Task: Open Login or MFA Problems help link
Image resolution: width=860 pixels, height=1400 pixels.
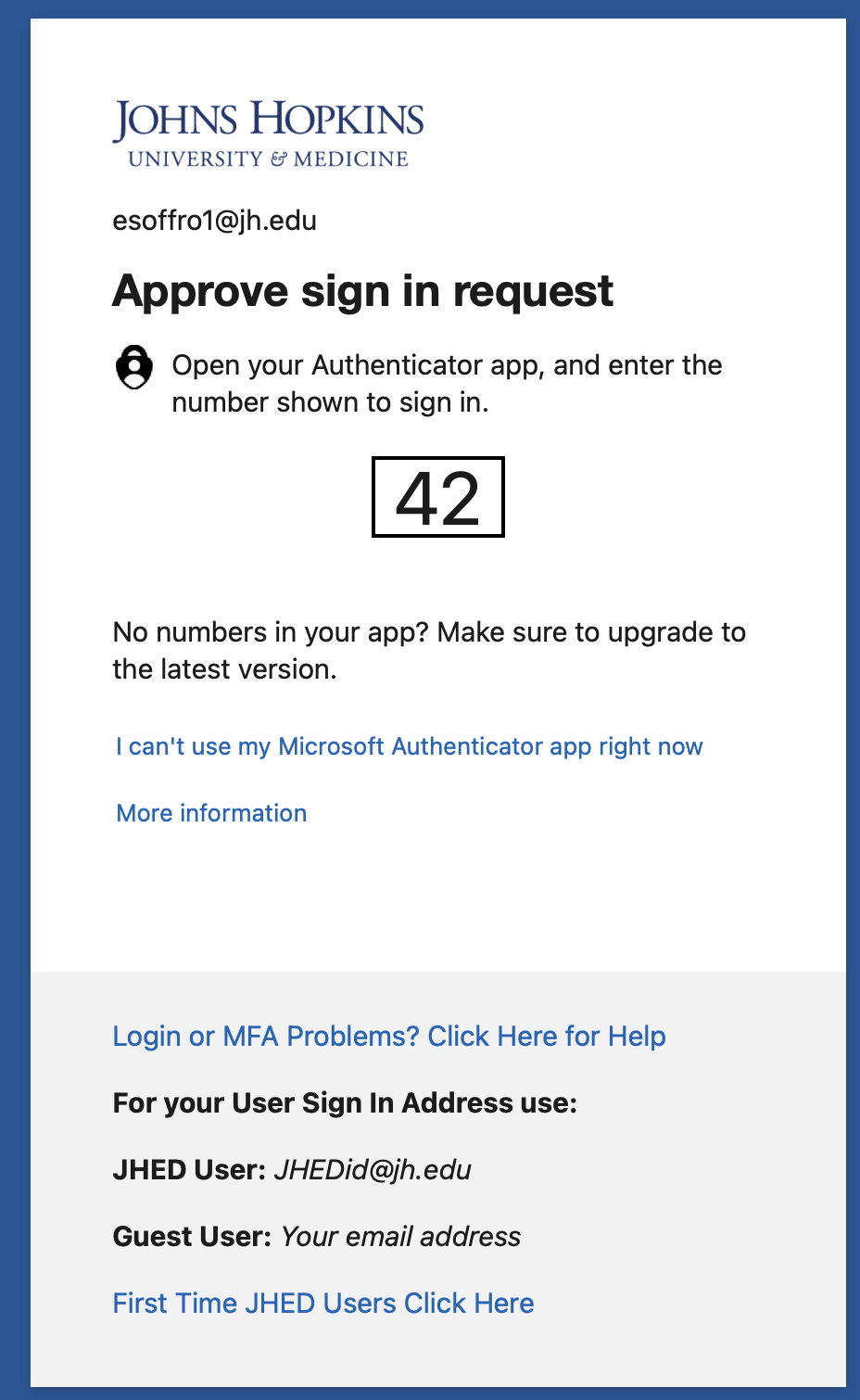Action: pos(389,1036)
